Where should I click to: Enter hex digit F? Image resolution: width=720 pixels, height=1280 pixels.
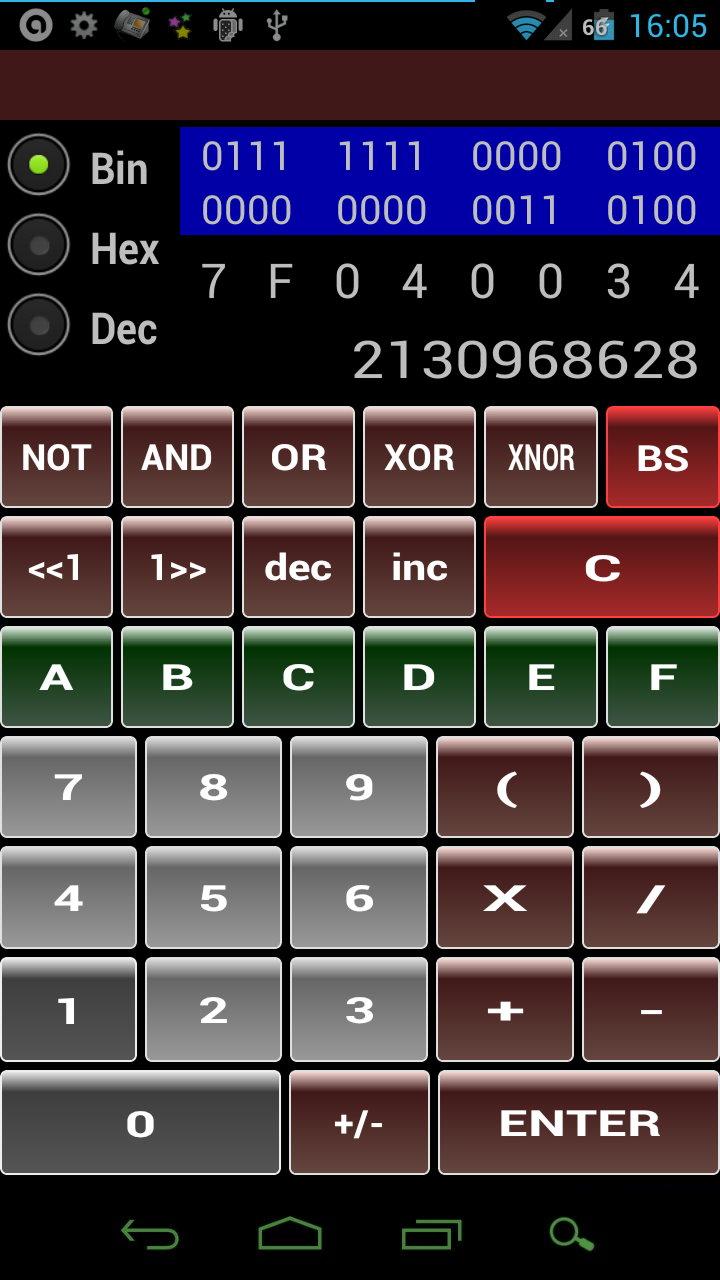point(662,677)
